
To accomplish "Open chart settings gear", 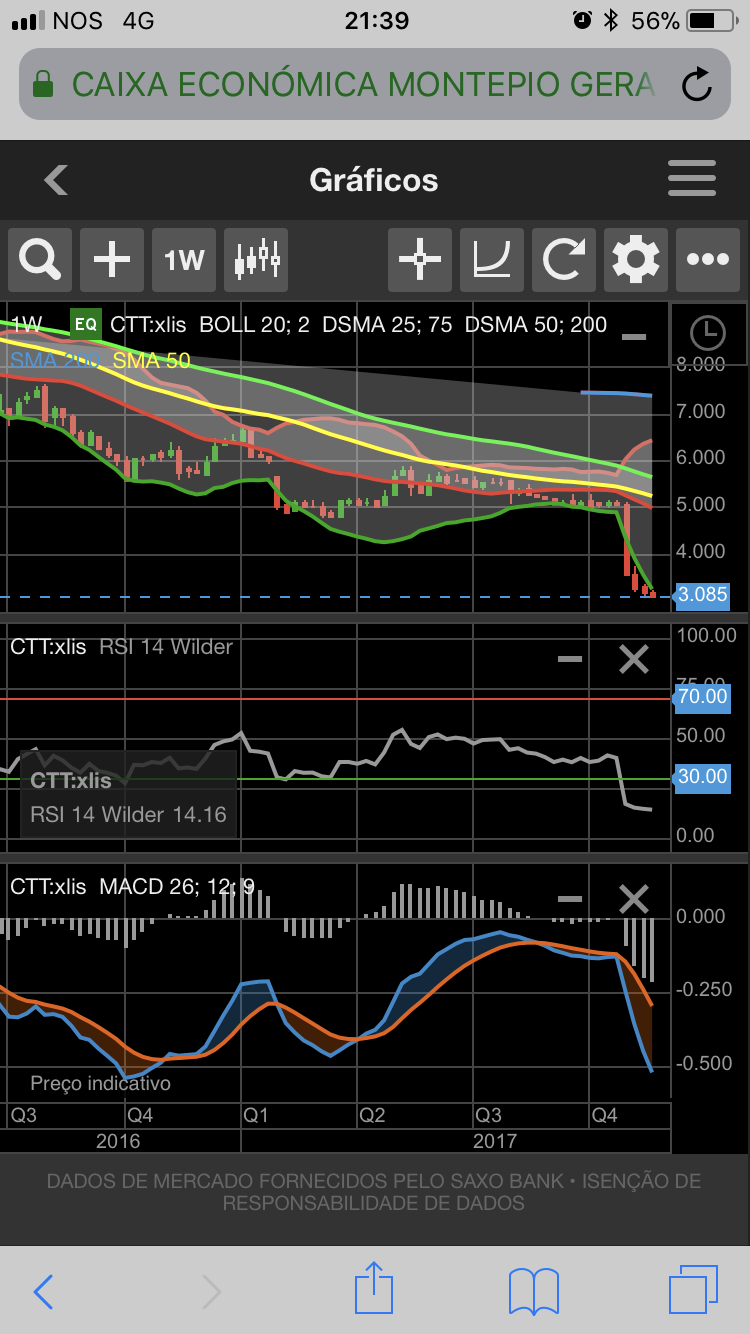I will point(636,260).
